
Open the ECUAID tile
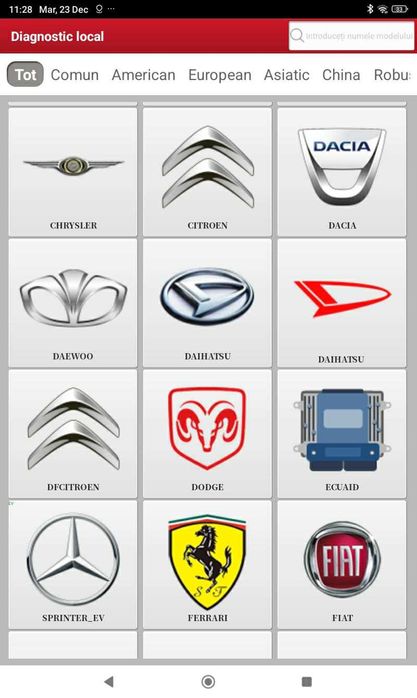pos(342,434)
